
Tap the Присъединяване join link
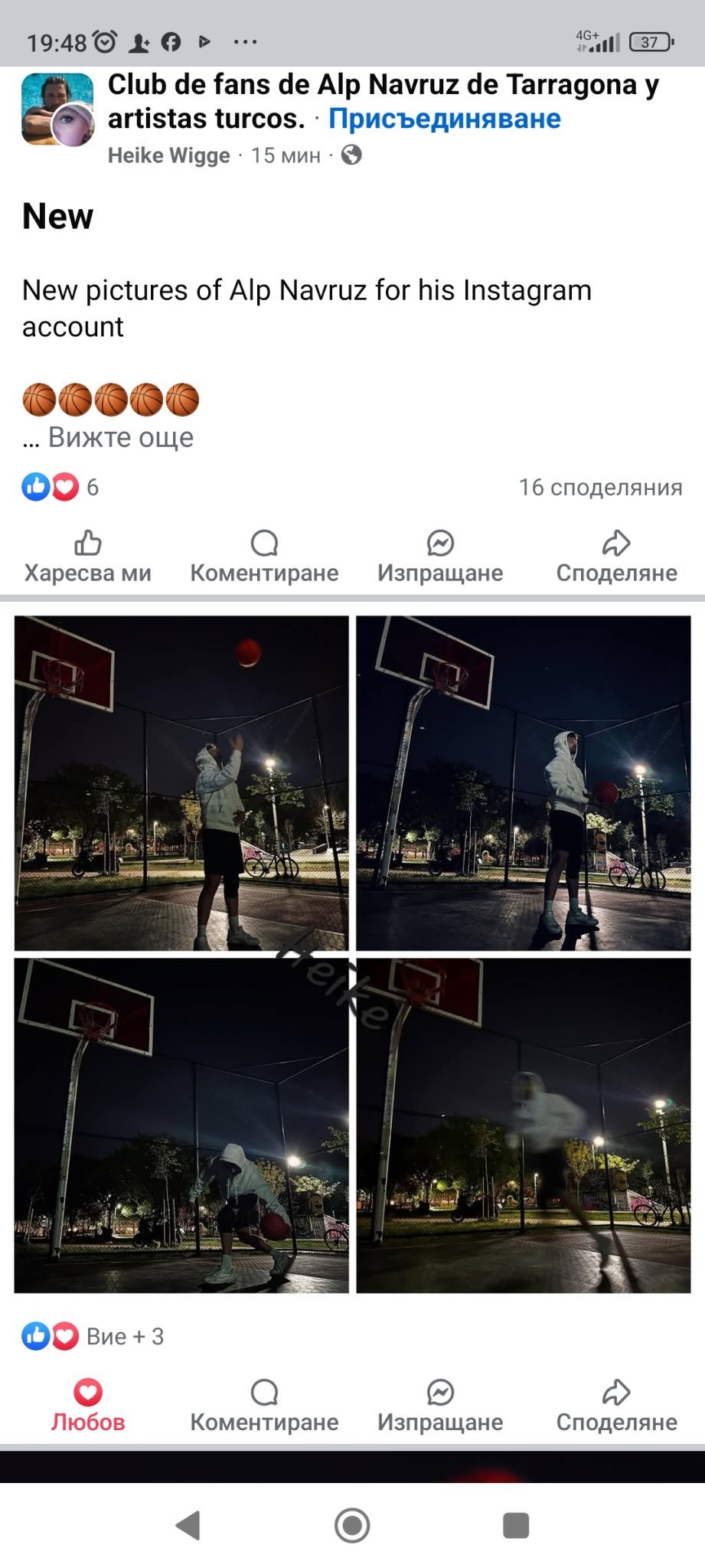(x=444, y=119)
